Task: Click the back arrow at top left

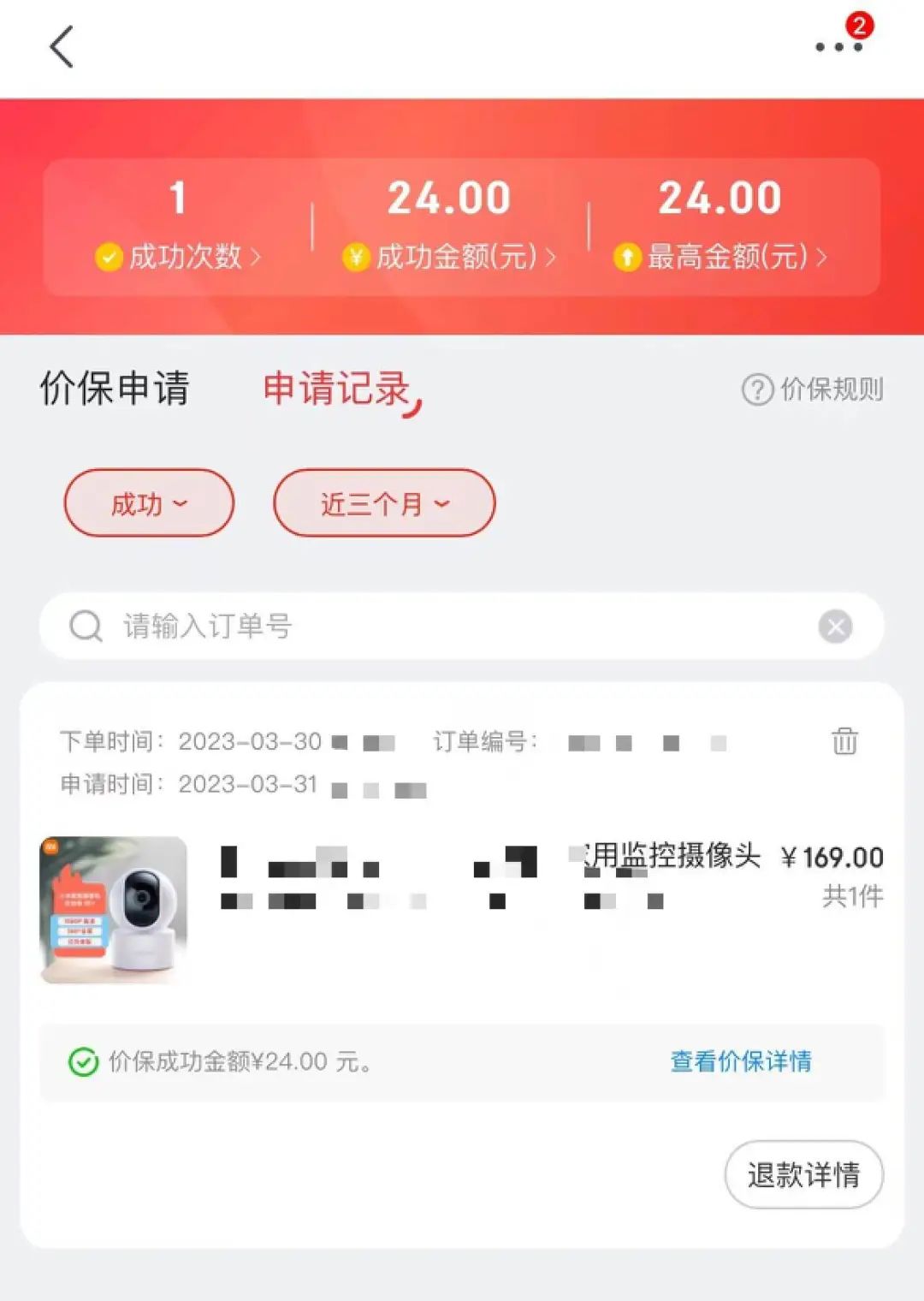Action: pos(62,47)
